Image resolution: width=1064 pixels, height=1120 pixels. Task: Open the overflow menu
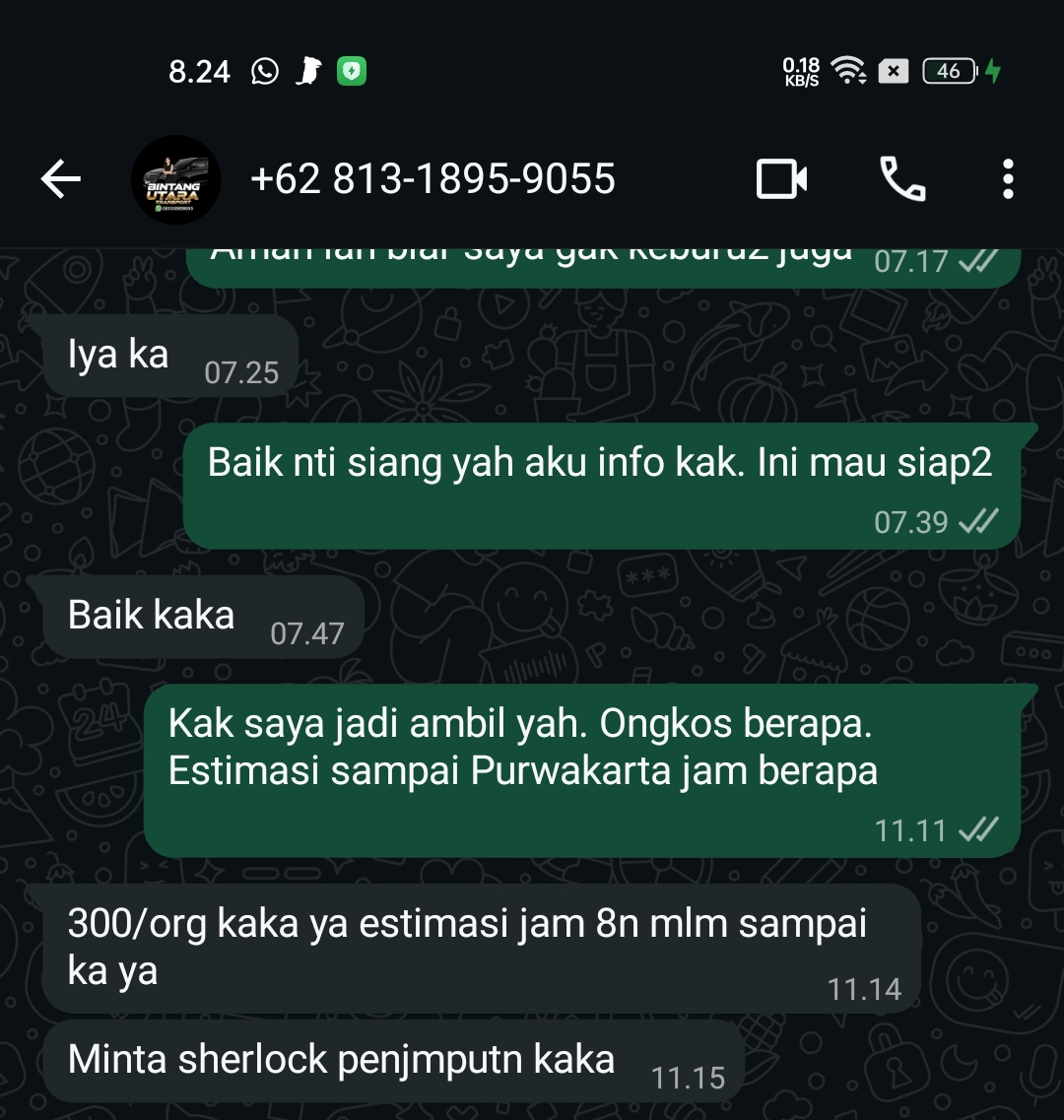[x=1007, y=179]
